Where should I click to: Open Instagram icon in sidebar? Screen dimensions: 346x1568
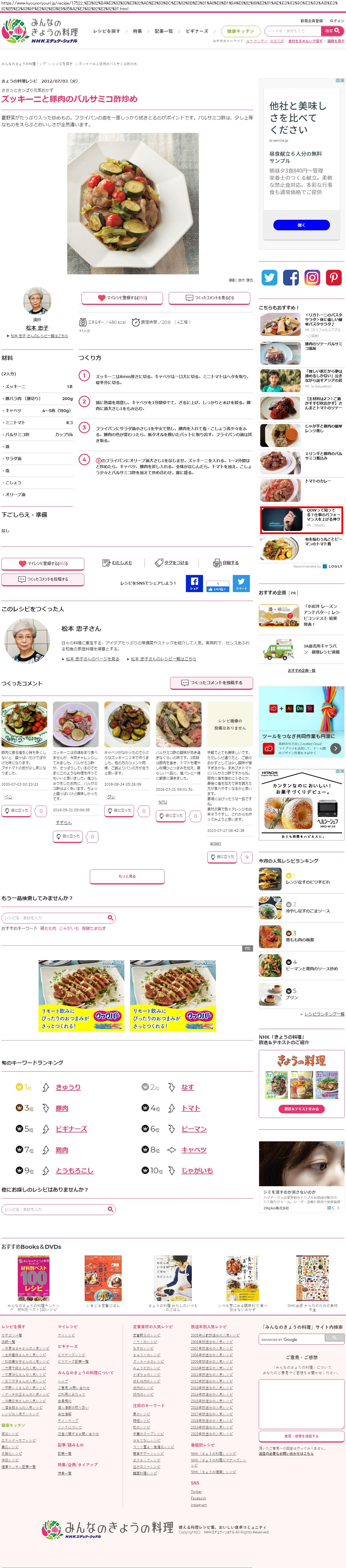click(x=312, y=277)
